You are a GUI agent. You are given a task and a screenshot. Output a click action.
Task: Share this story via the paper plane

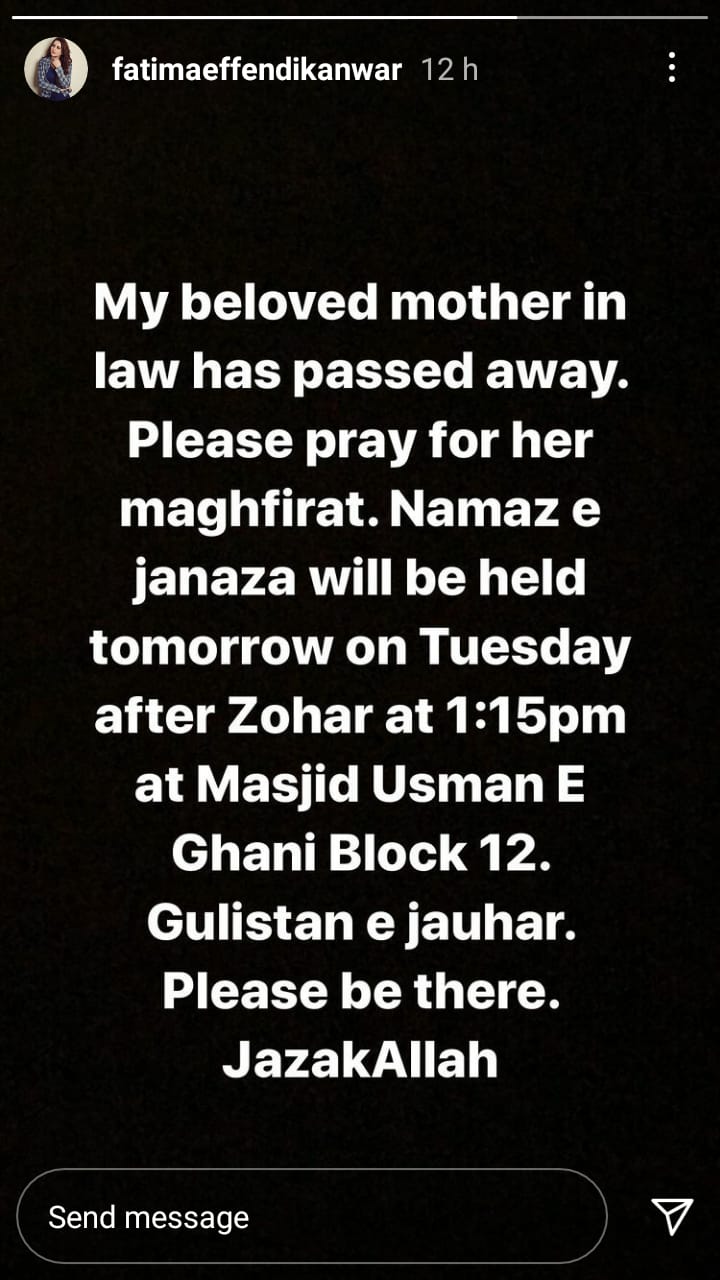point(672,1216)
